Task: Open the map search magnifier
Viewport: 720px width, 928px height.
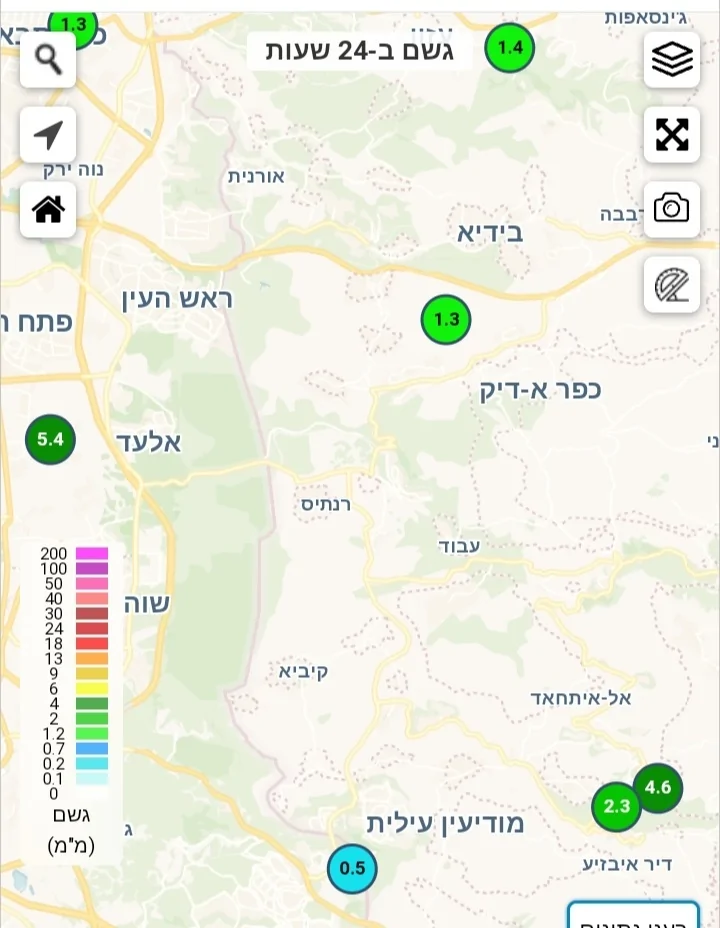Action: 48,60
